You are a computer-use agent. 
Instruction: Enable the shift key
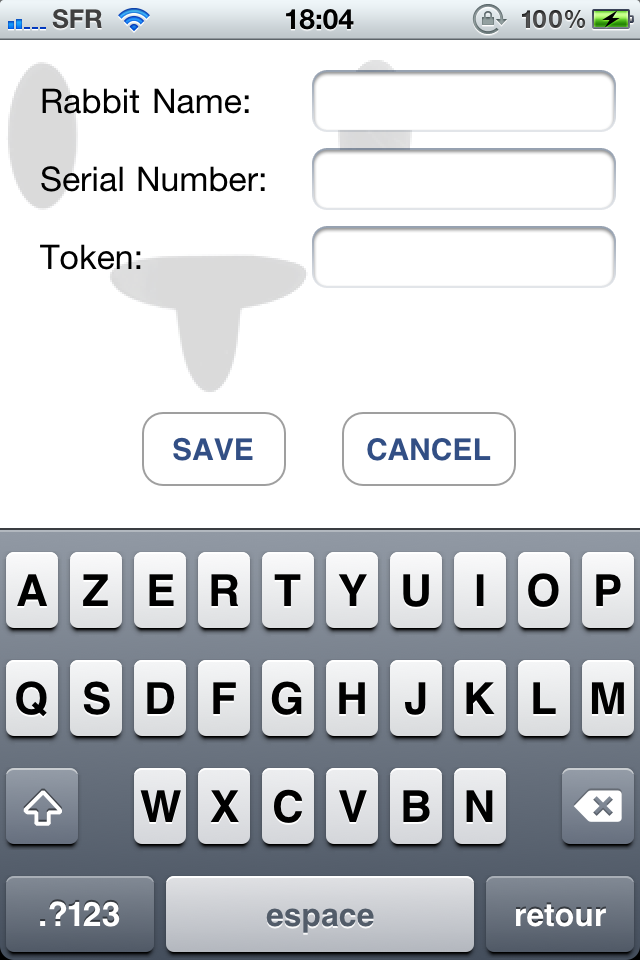[42, 807]
